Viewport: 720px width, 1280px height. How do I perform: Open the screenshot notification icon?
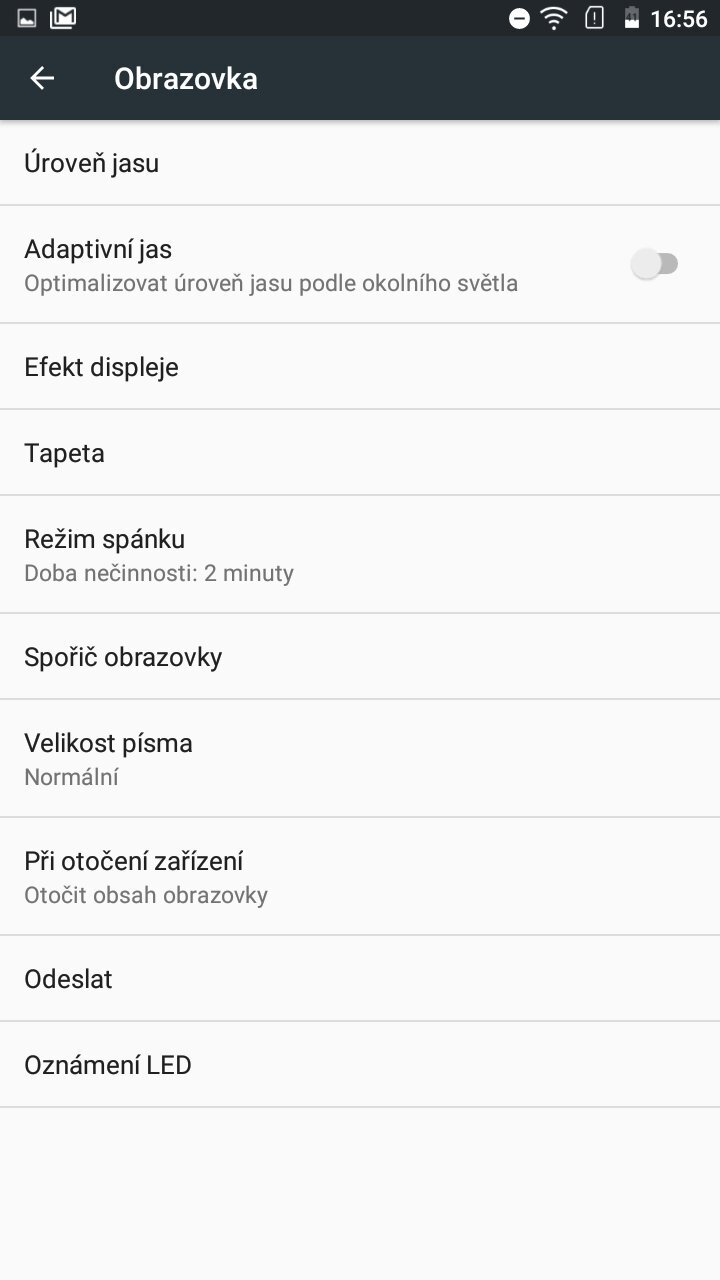(25, 17)
